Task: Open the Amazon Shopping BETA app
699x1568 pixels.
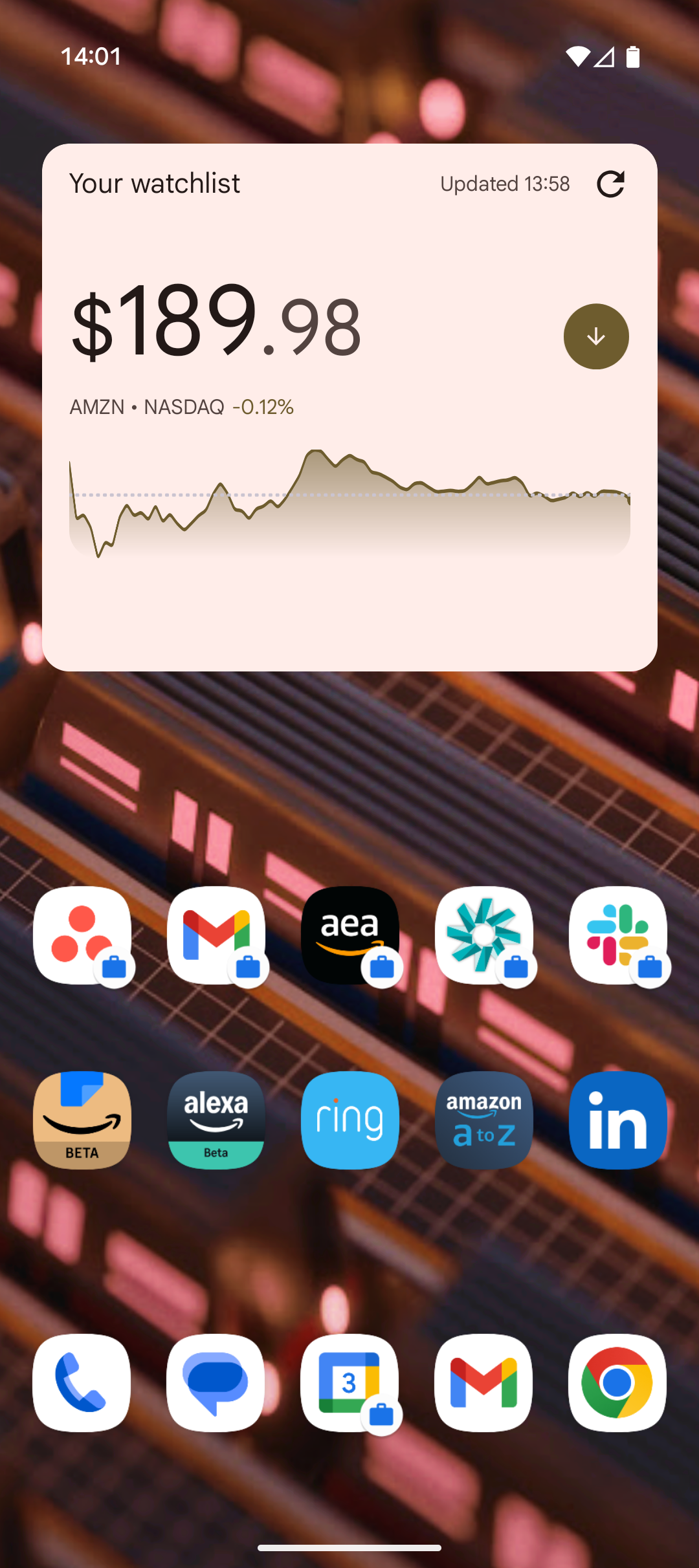Action: pos(82,1120)
